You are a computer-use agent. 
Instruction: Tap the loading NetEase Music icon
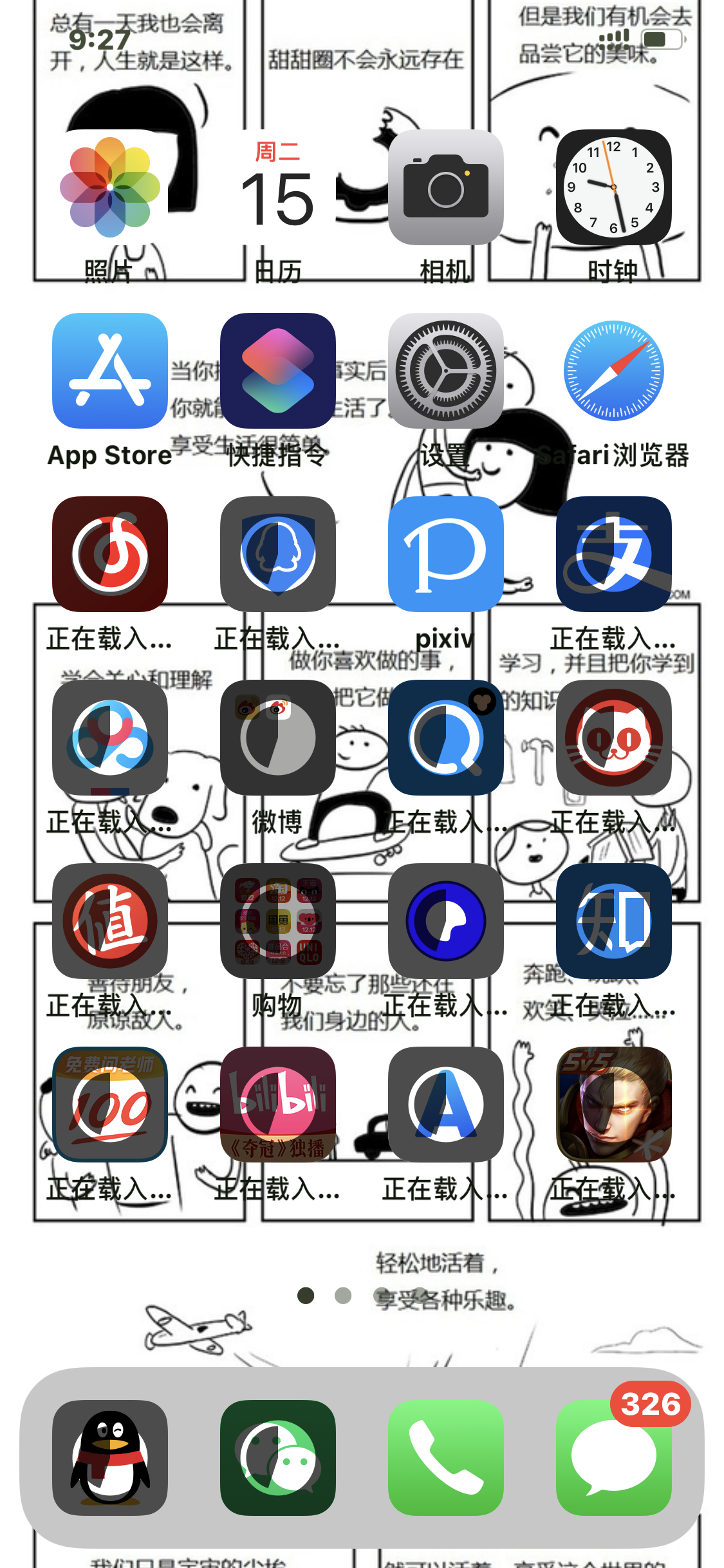110,554
